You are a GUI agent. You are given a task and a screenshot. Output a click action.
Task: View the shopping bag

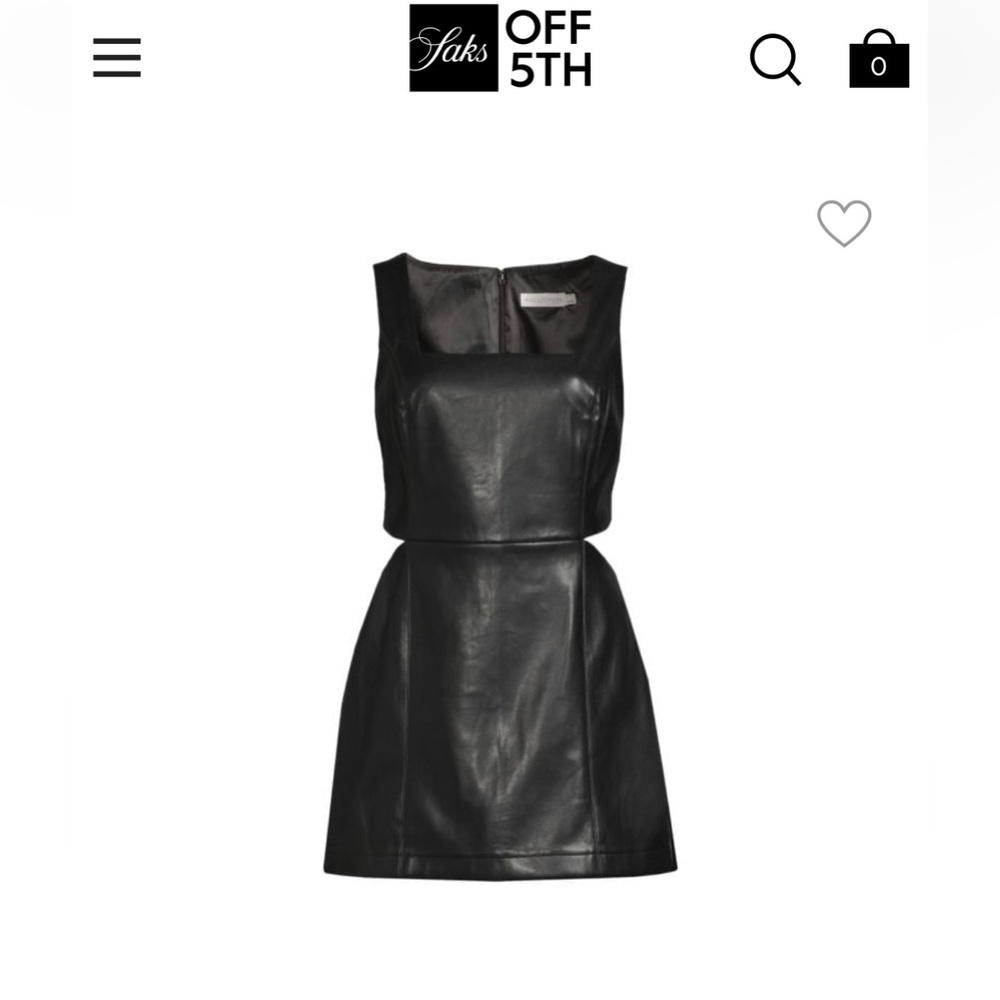(878, 59)
